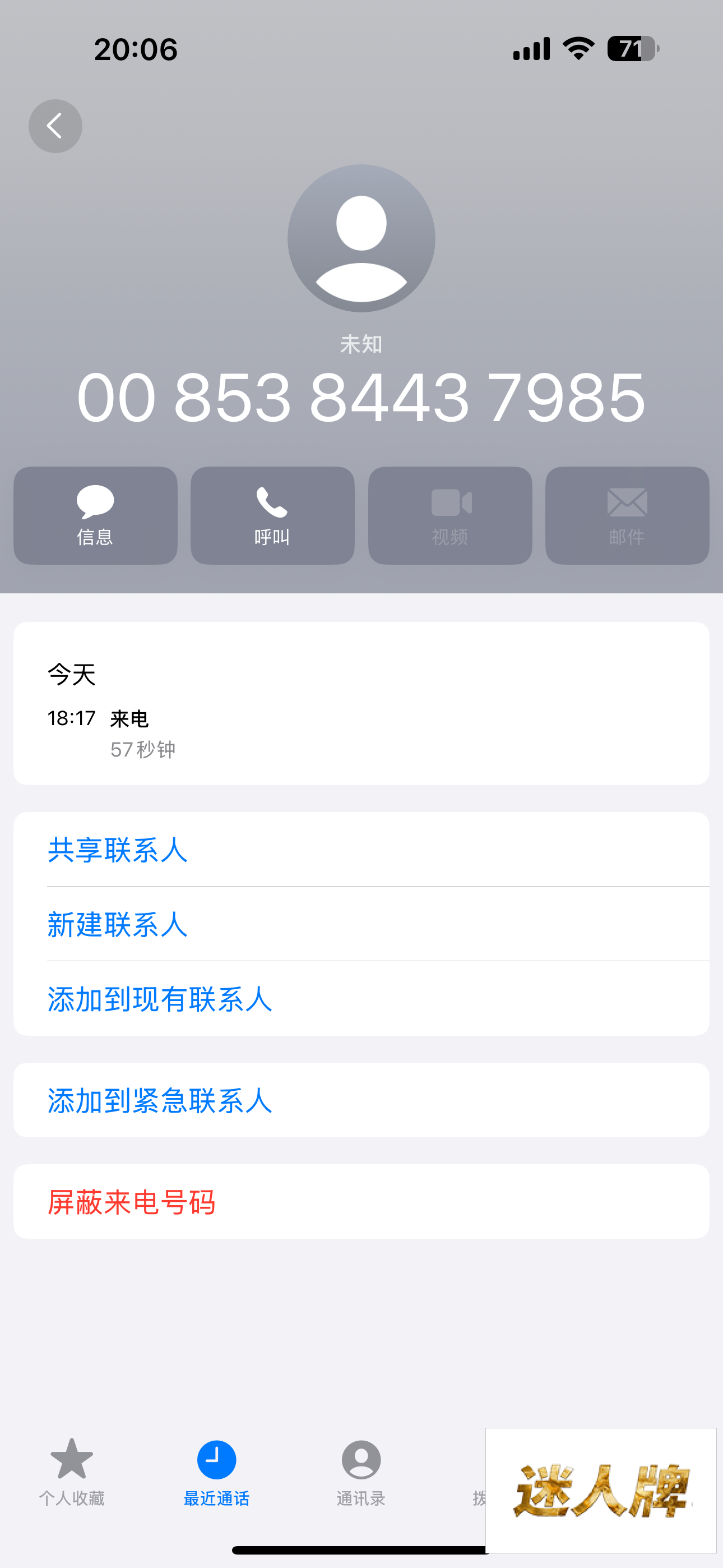Screen dimensions: 723x1568
Task: Go back using the arrow button
Action: pyautogui.click(x=55, y=126)
